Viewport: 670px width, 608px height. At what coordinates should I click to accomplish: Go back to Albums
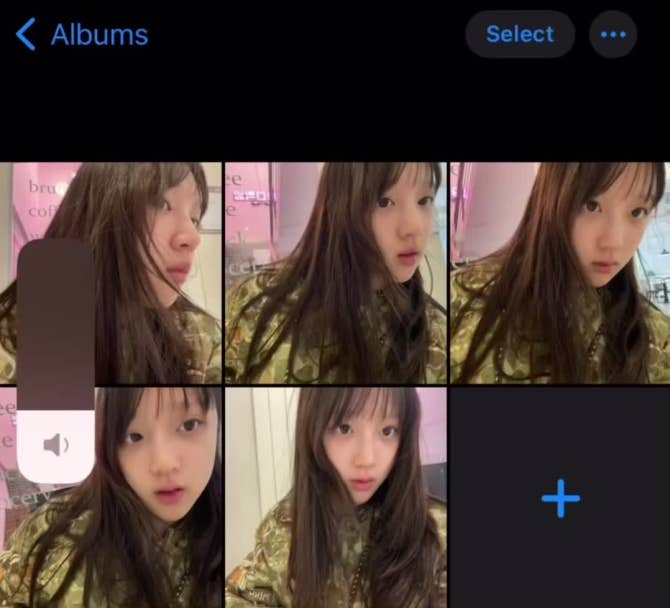pos(82,35)
